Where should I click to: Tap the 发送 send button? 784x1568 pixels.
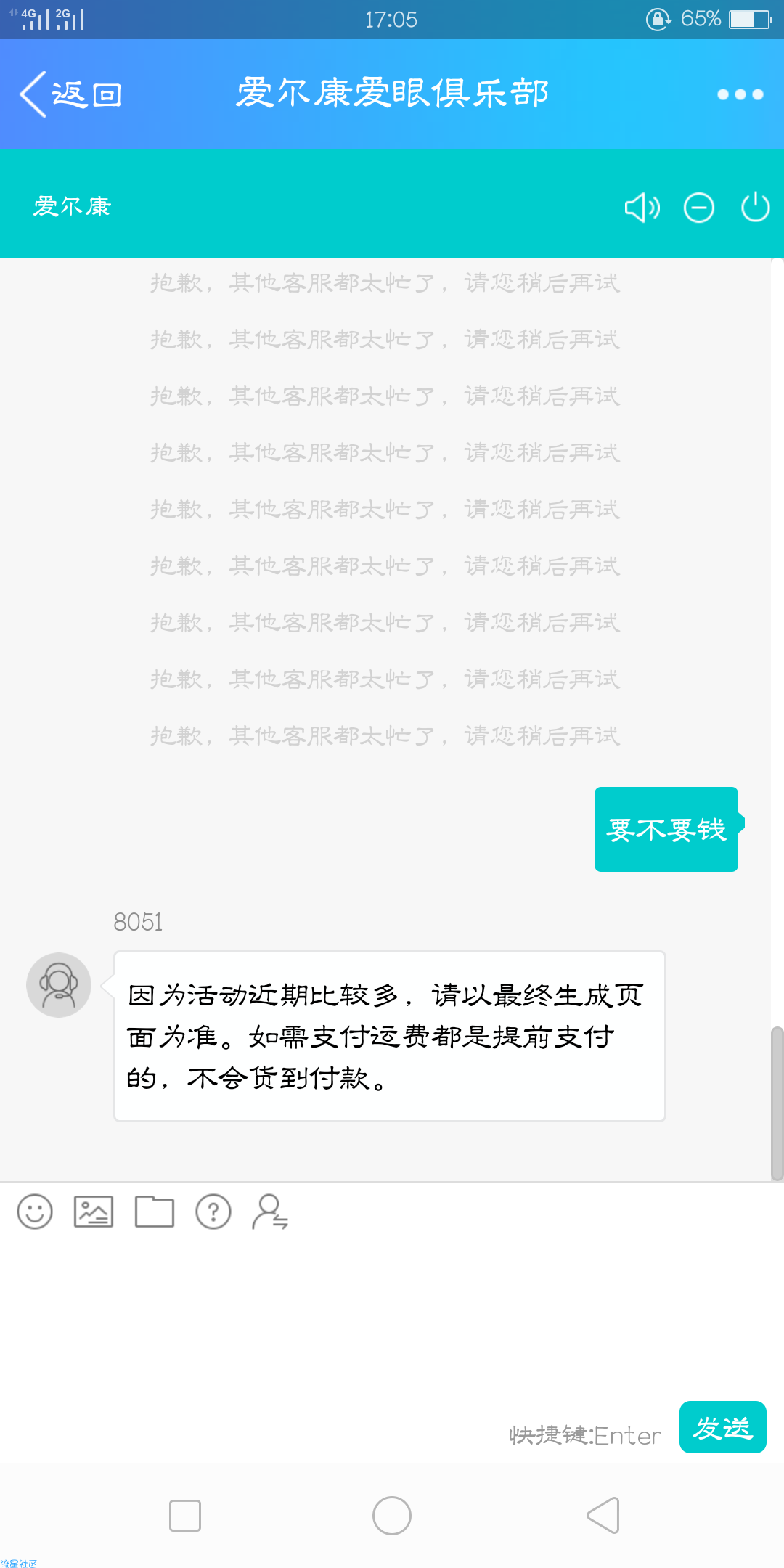tap(723, 1427)
